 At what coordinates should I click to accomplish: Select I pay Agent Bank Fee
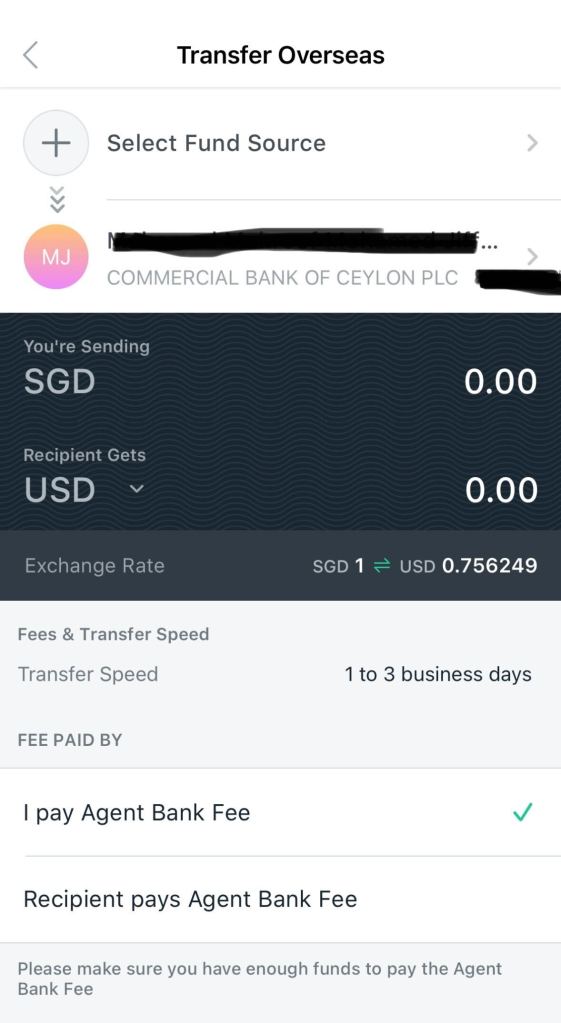click(280, 812)
